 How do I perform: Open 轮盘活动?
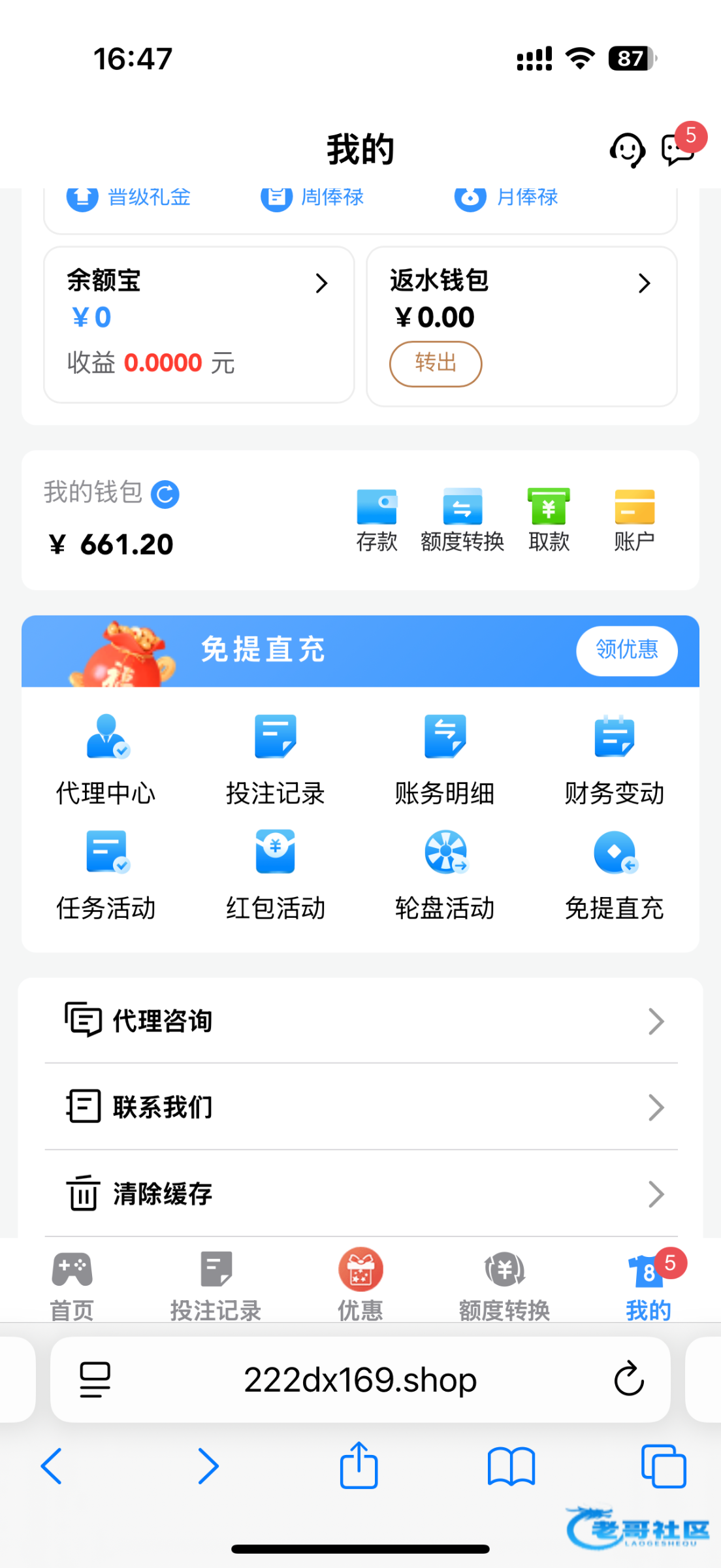(x=445, y=874)
